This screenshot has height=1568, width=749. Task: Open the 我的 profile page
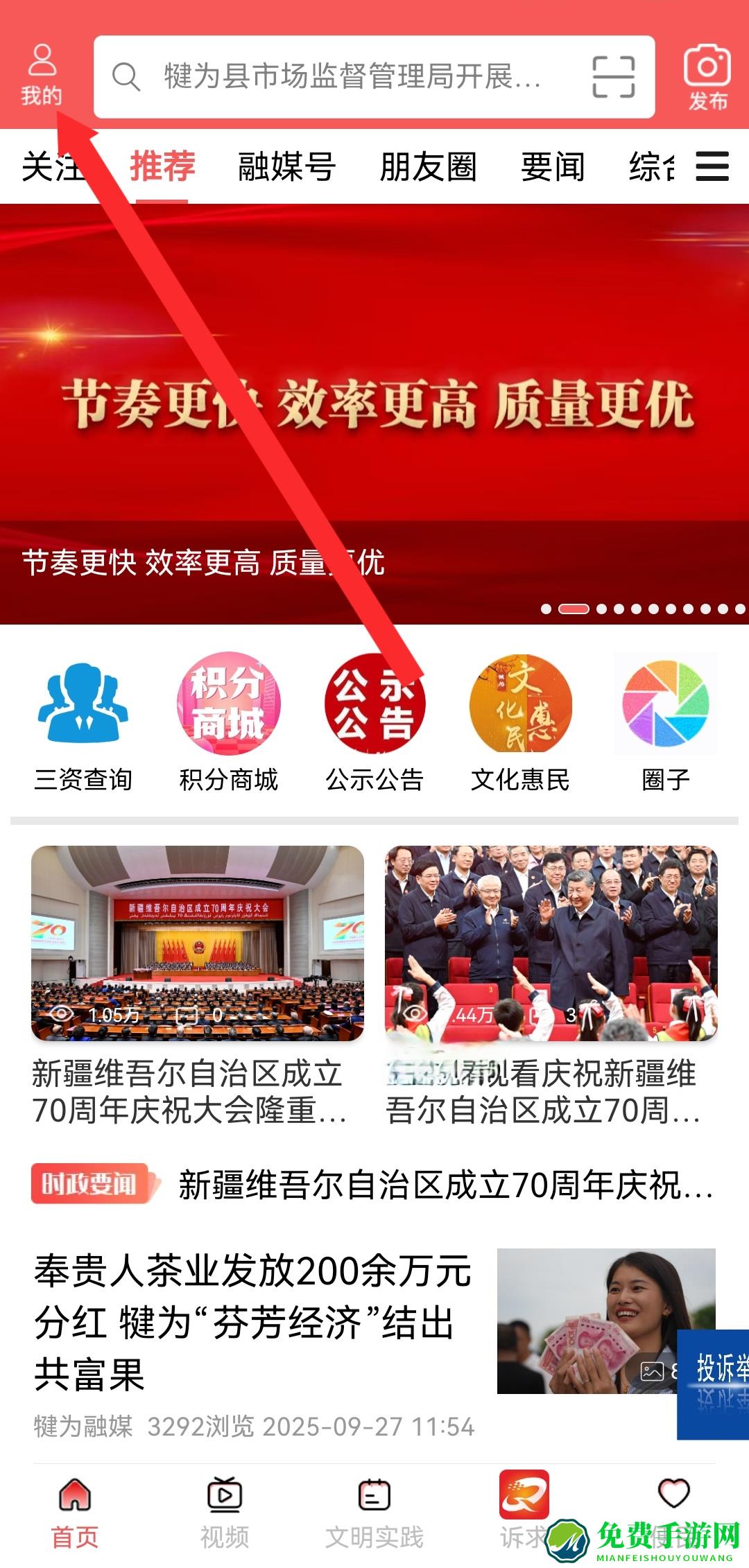[x=42, y=75]
